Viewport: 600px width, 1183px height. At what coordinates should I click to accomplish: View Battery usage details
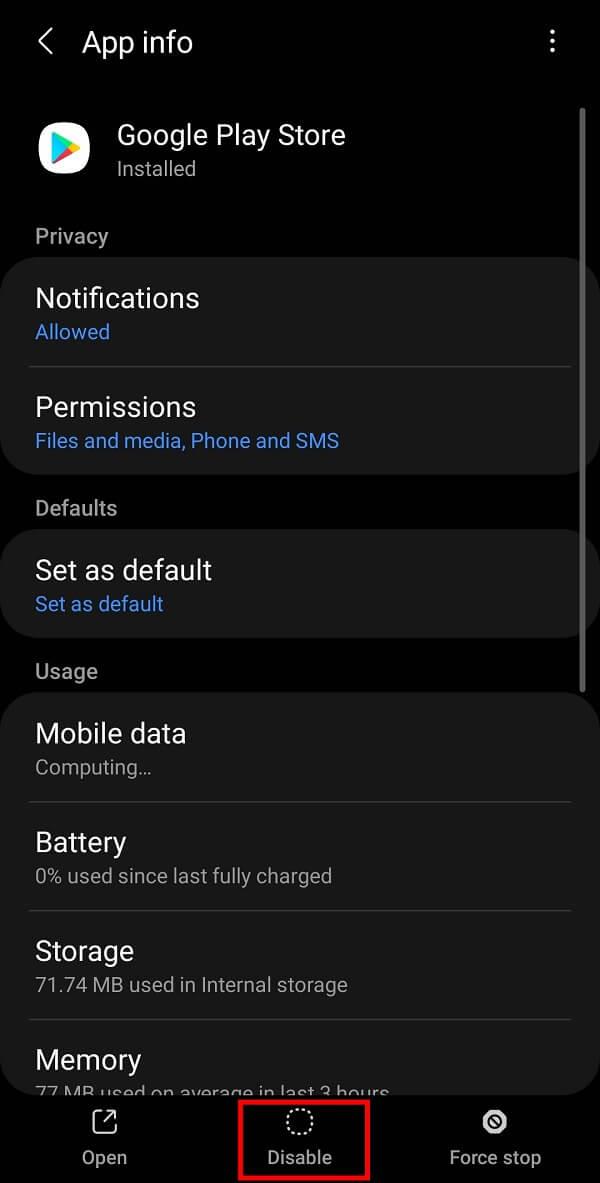tap(300, 857)
